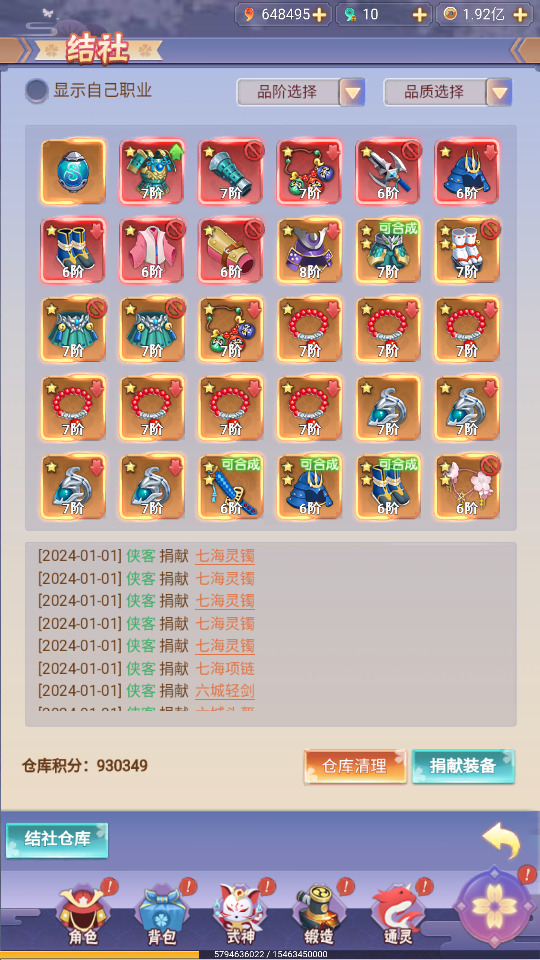
Task: Open the 锻造 section
Action: pyautogui.click(x=318, y=914)
